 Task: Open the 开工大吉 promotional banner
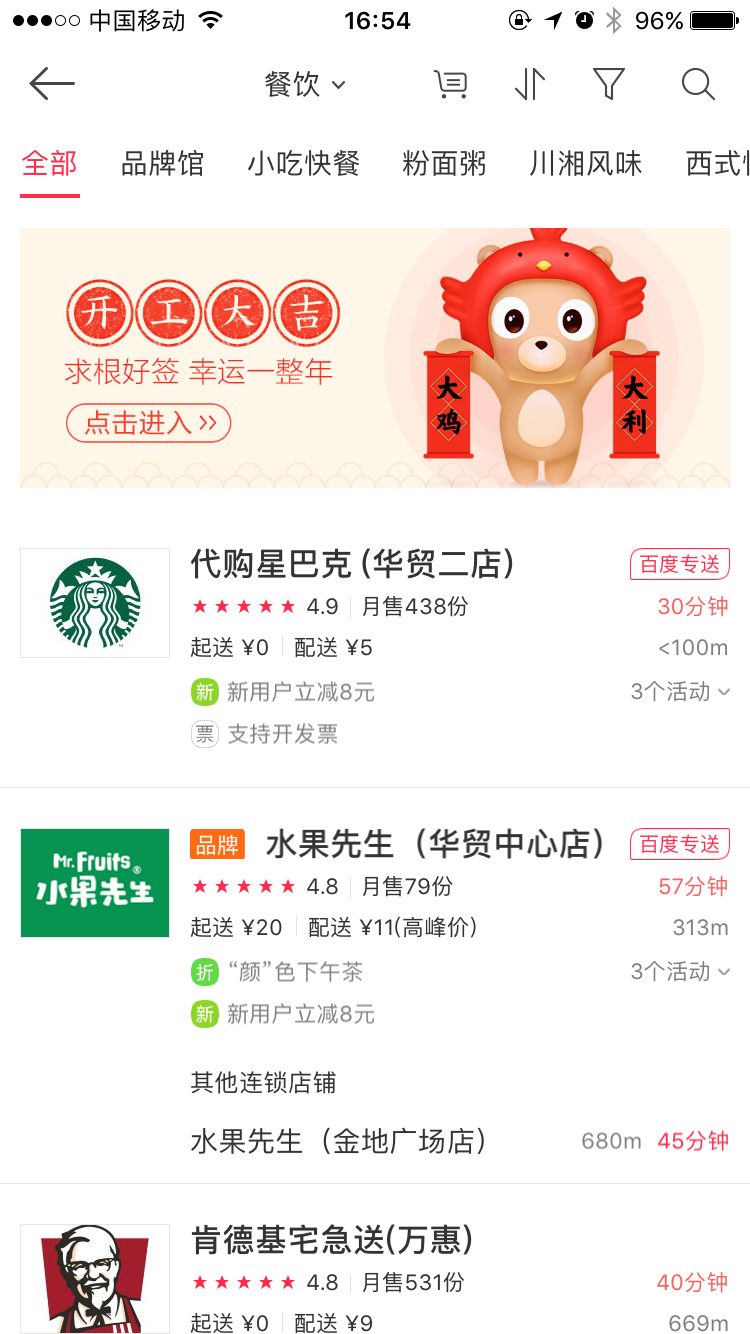[375, 358]
